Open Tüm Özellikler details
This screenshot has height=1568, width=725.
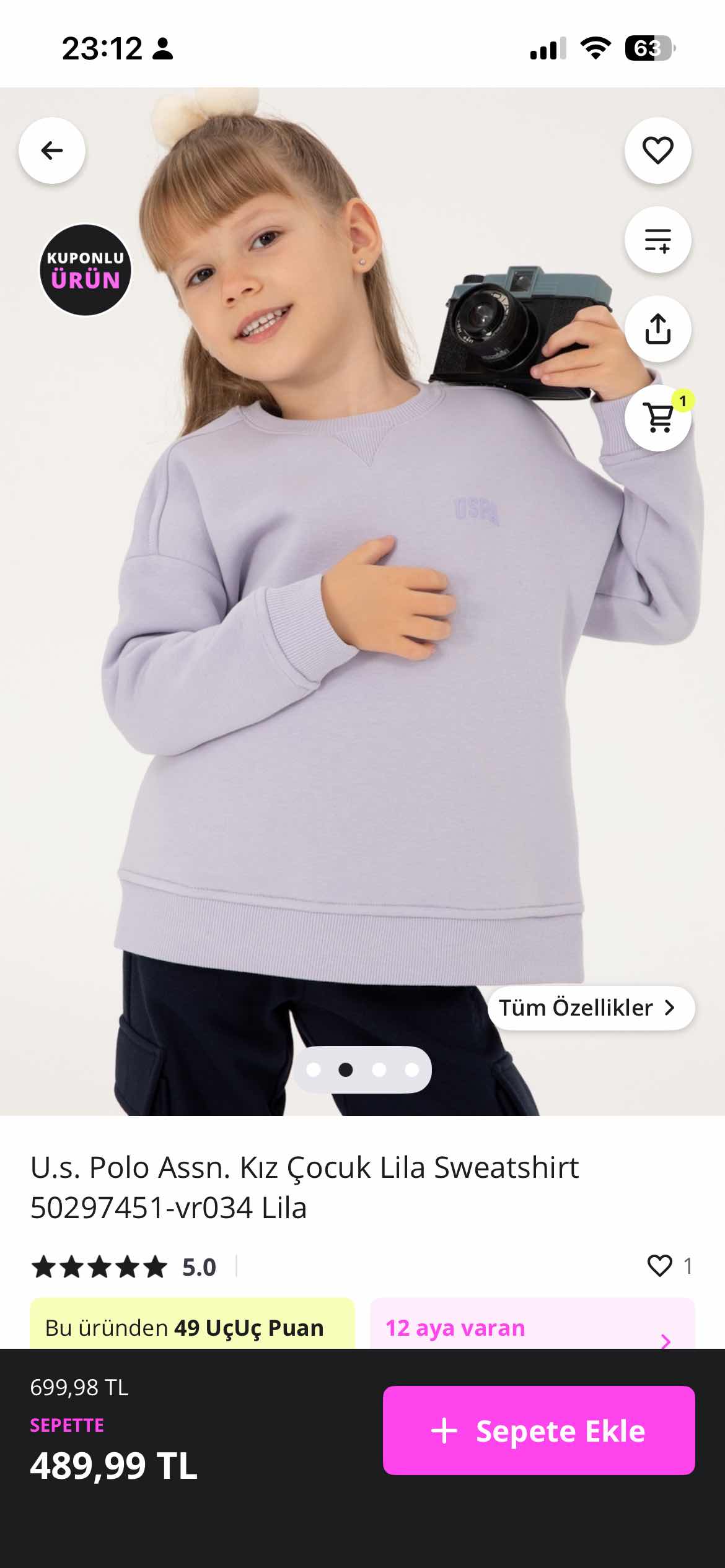[x=591, y=1008]
